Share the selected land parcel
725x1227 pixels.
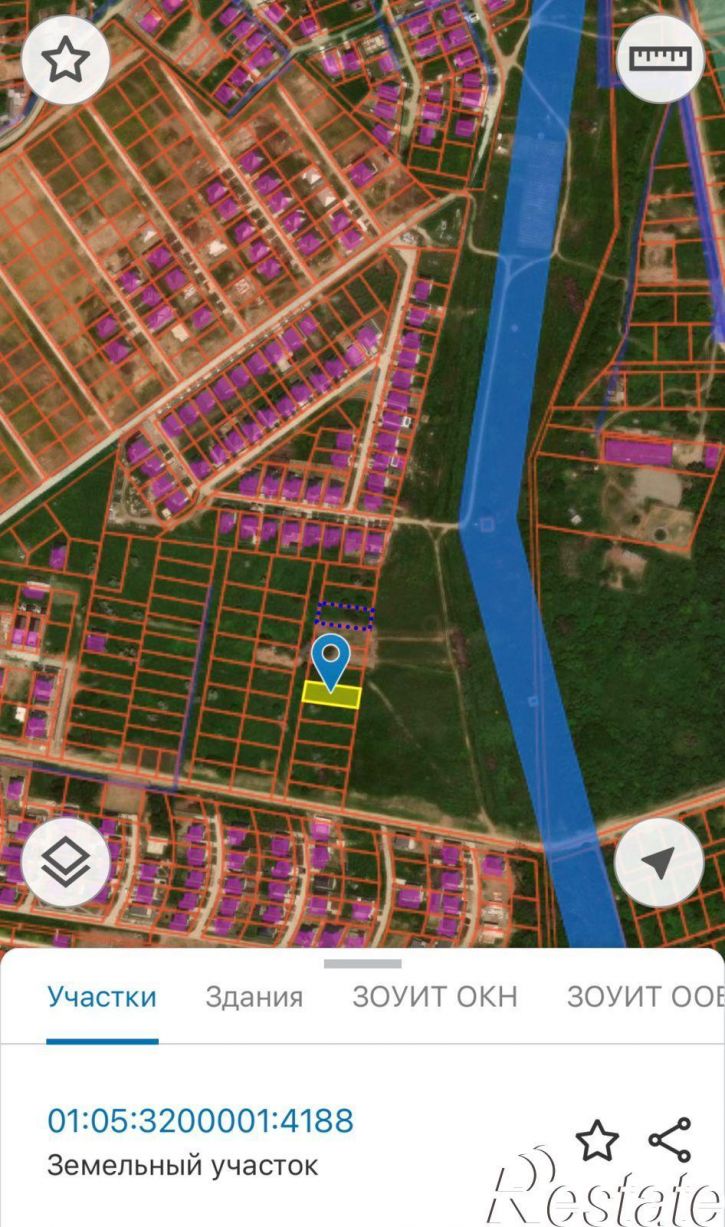pos(670,1140)
